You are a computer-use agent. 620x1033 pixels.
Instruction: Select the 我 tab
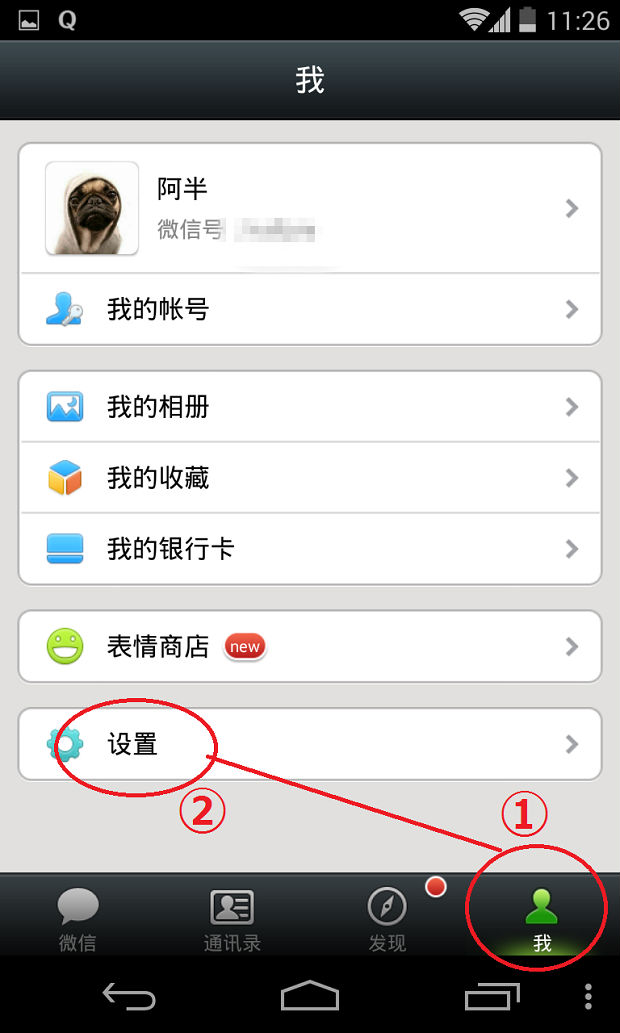pyautogui.click(x=541, y=918)
